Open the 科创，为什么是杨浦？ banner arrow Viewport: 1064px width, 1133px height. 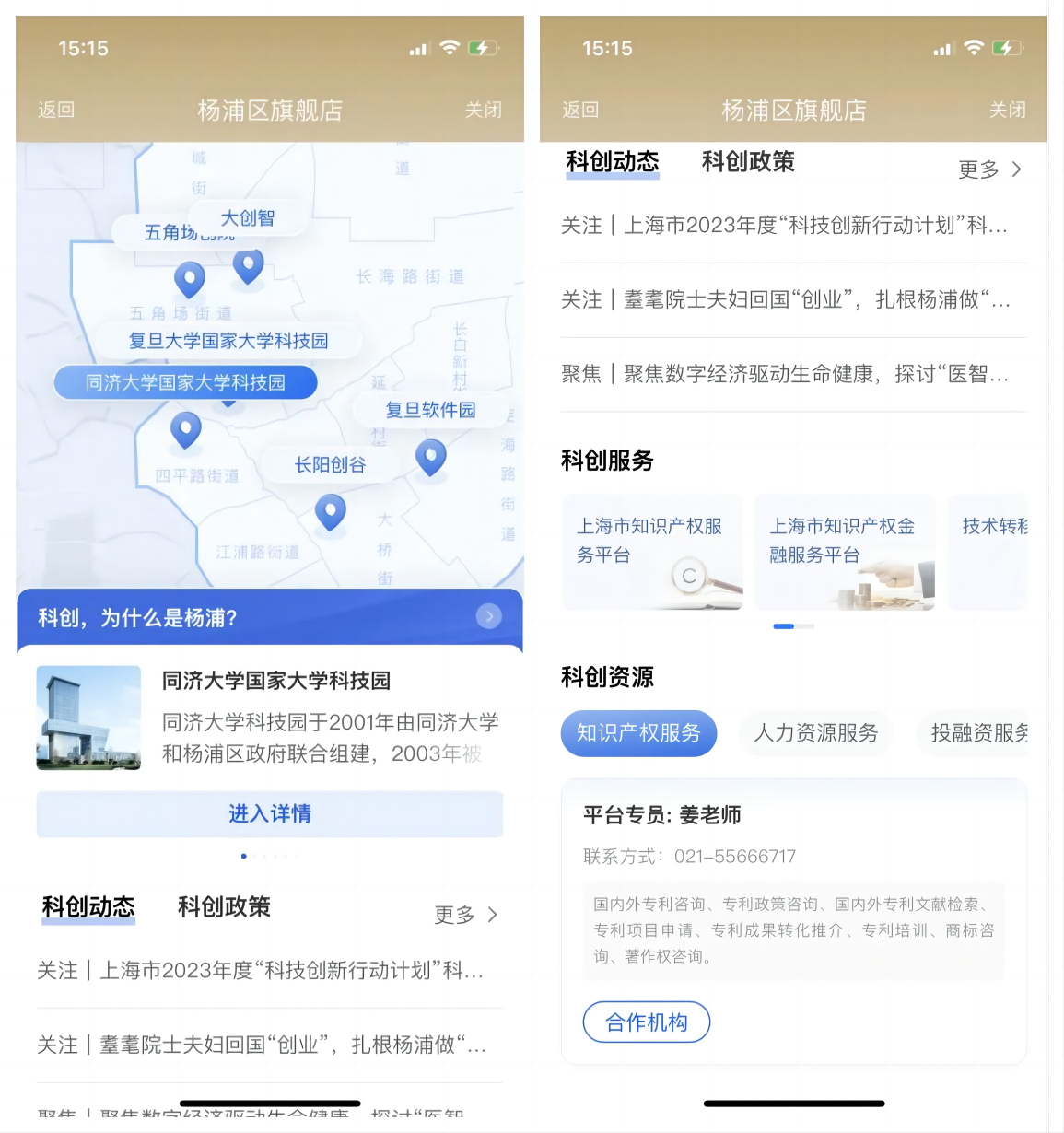tap(489, 616)
